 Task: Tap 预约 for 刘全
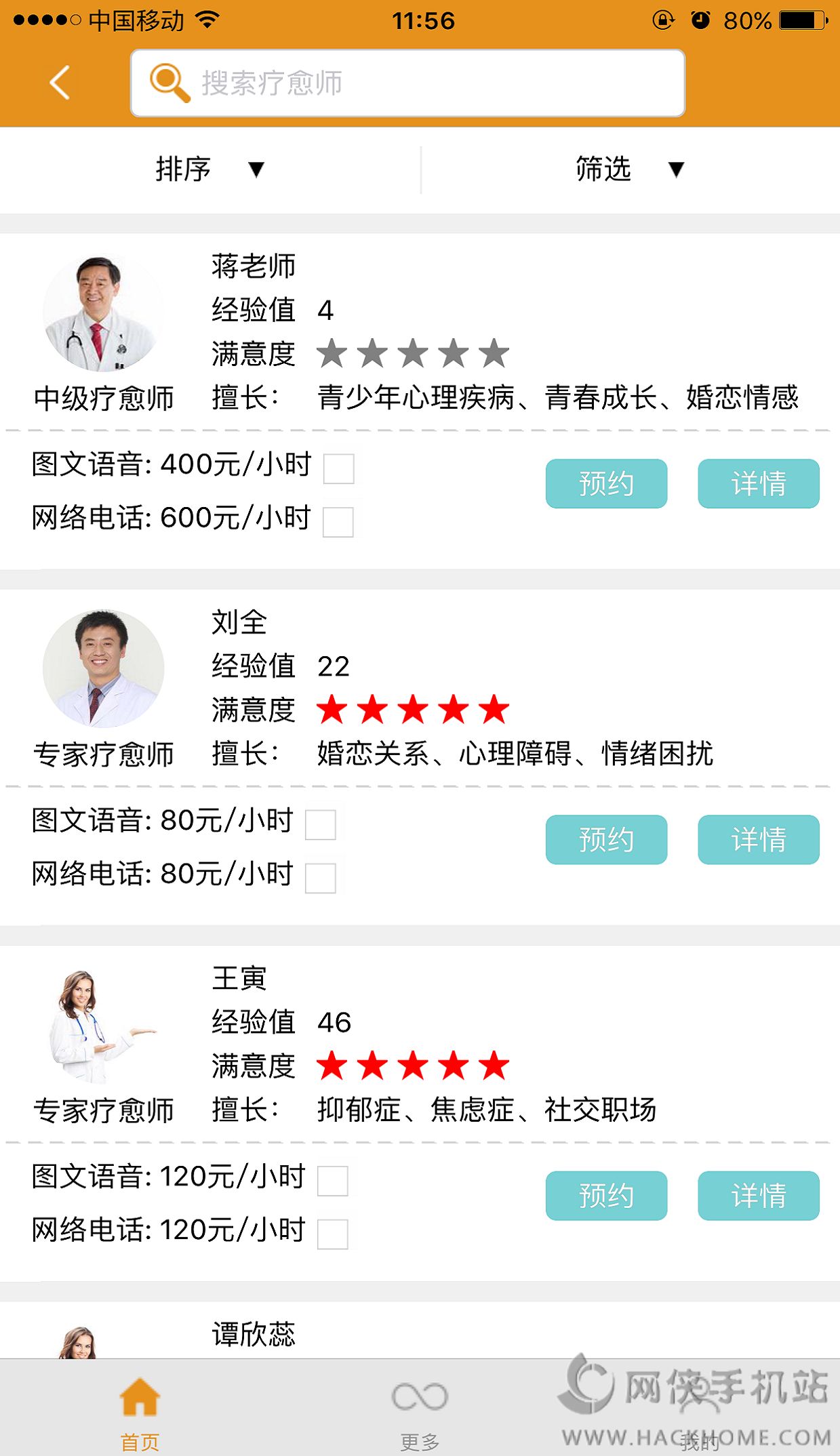coord(606,839)
